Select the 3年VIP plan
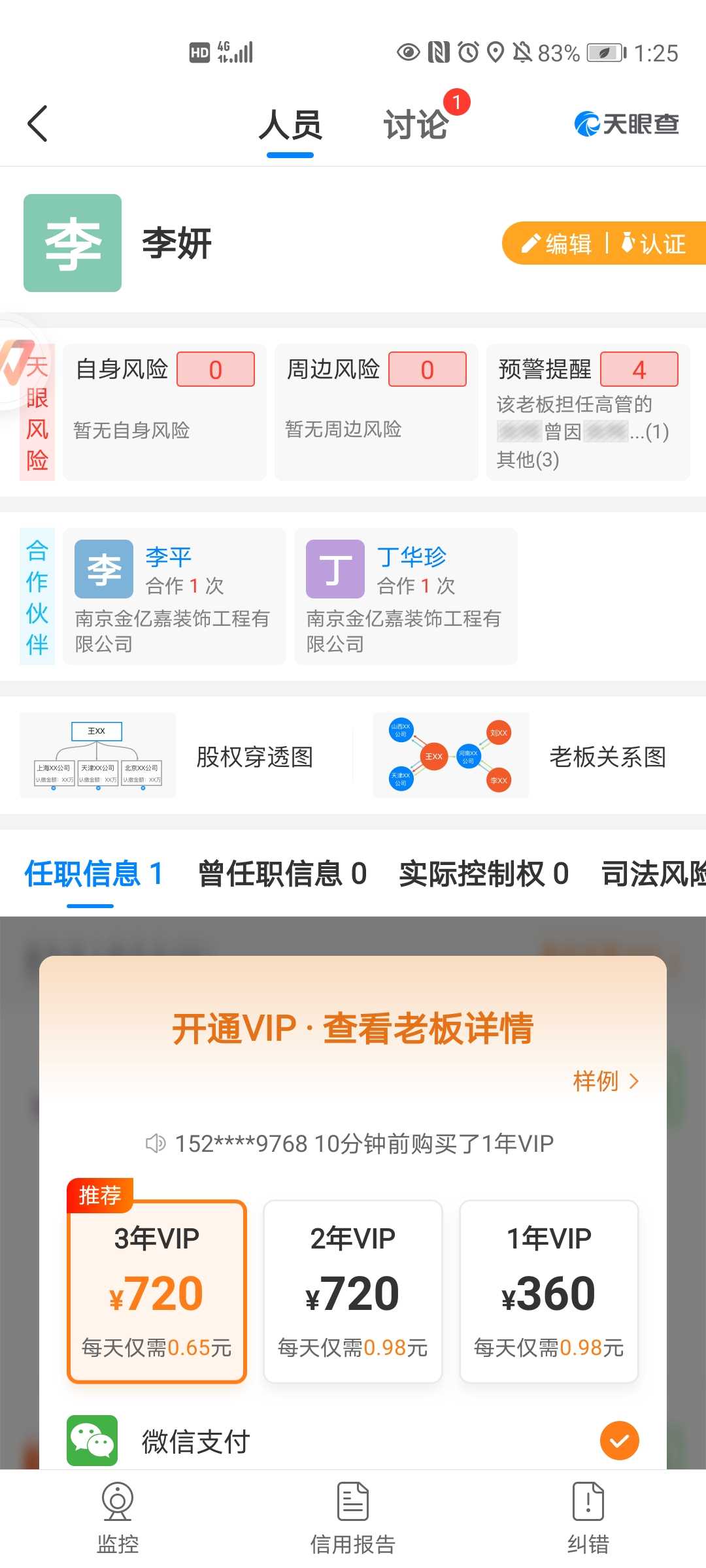This screenshot has height=1568, width=706. (157, 1292)
